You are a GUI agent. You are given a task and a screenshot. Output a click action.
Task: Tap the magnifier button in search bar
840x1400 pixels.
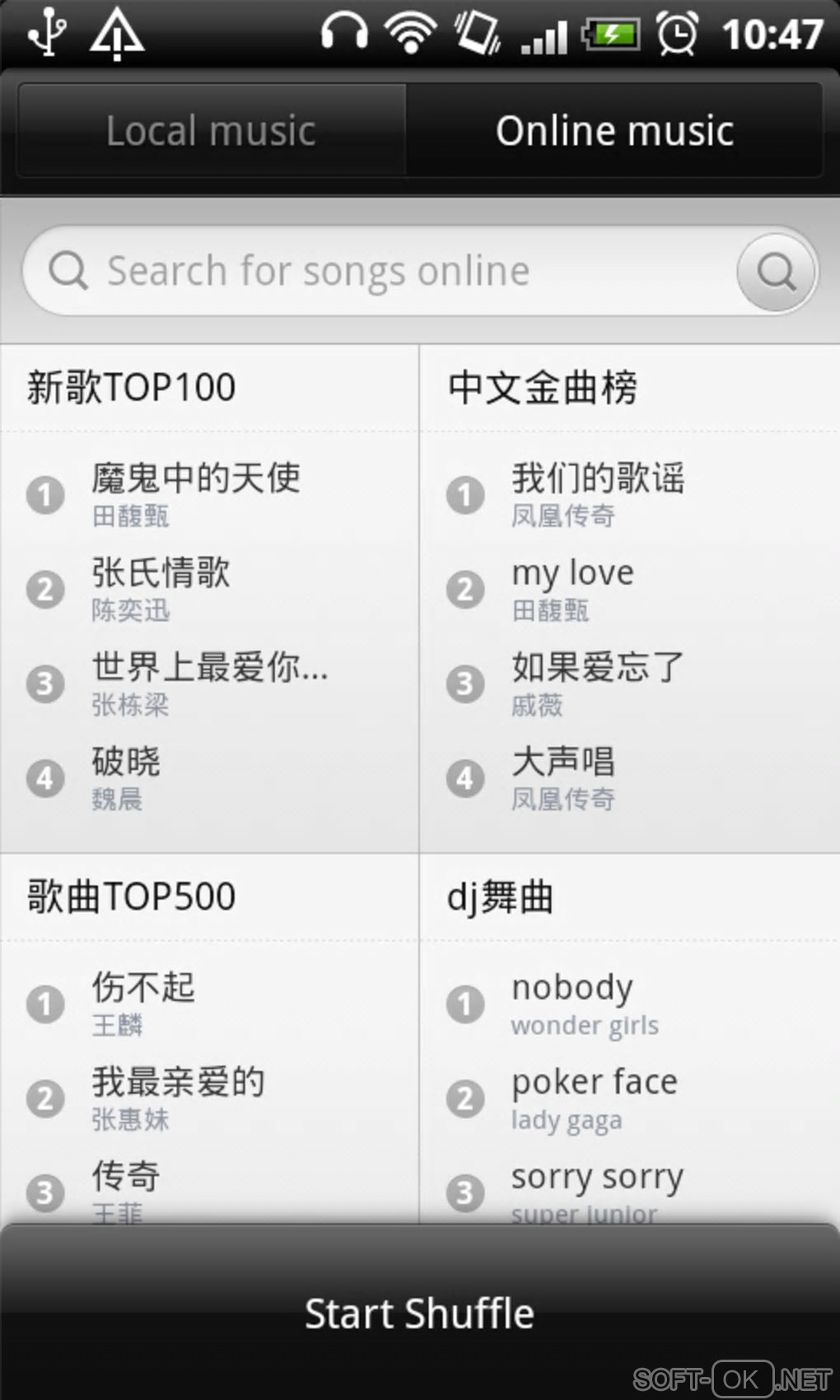776,271
